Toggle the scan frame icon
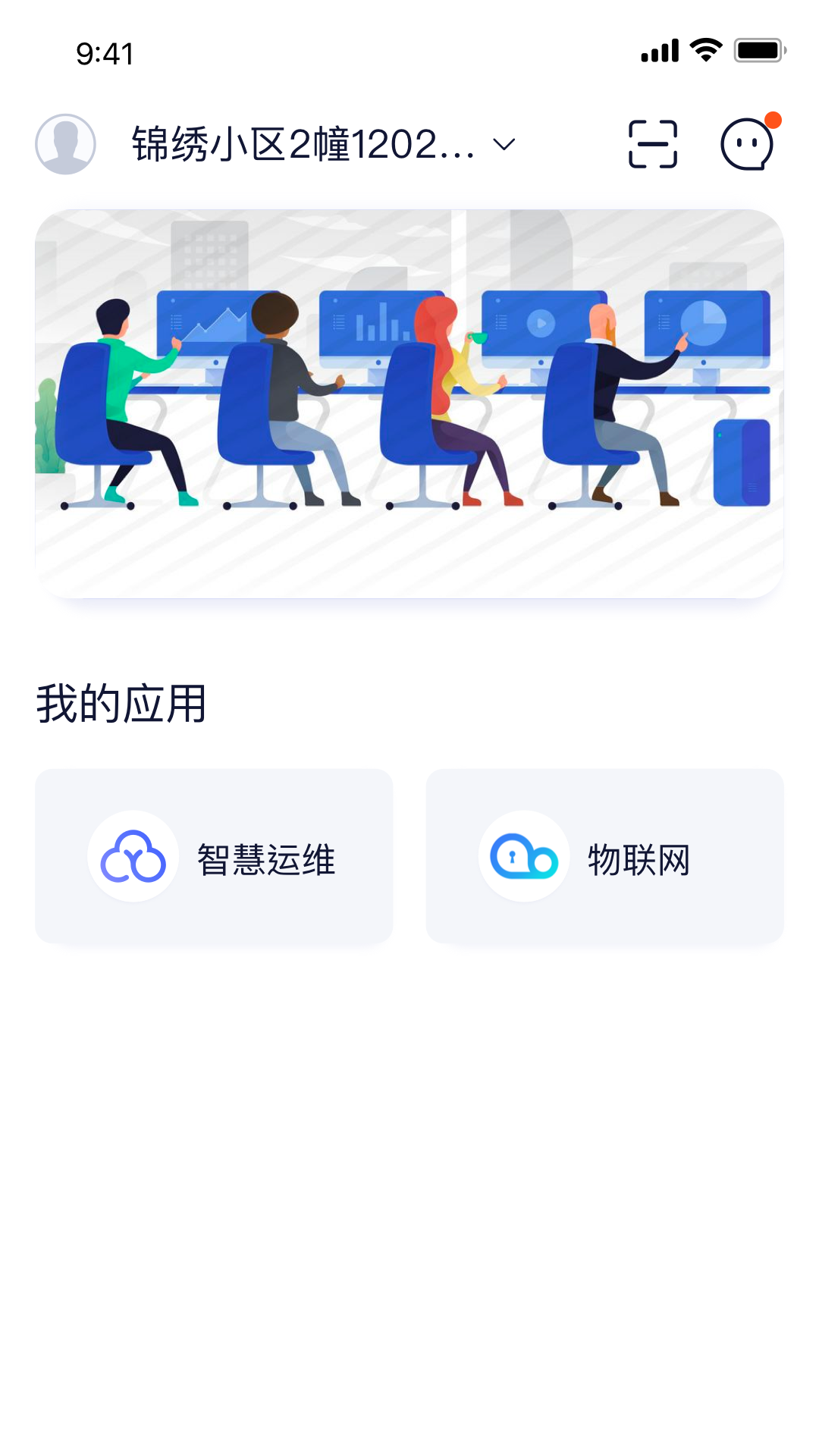This screenshot has height=1456, width=819. pos(652,144)
